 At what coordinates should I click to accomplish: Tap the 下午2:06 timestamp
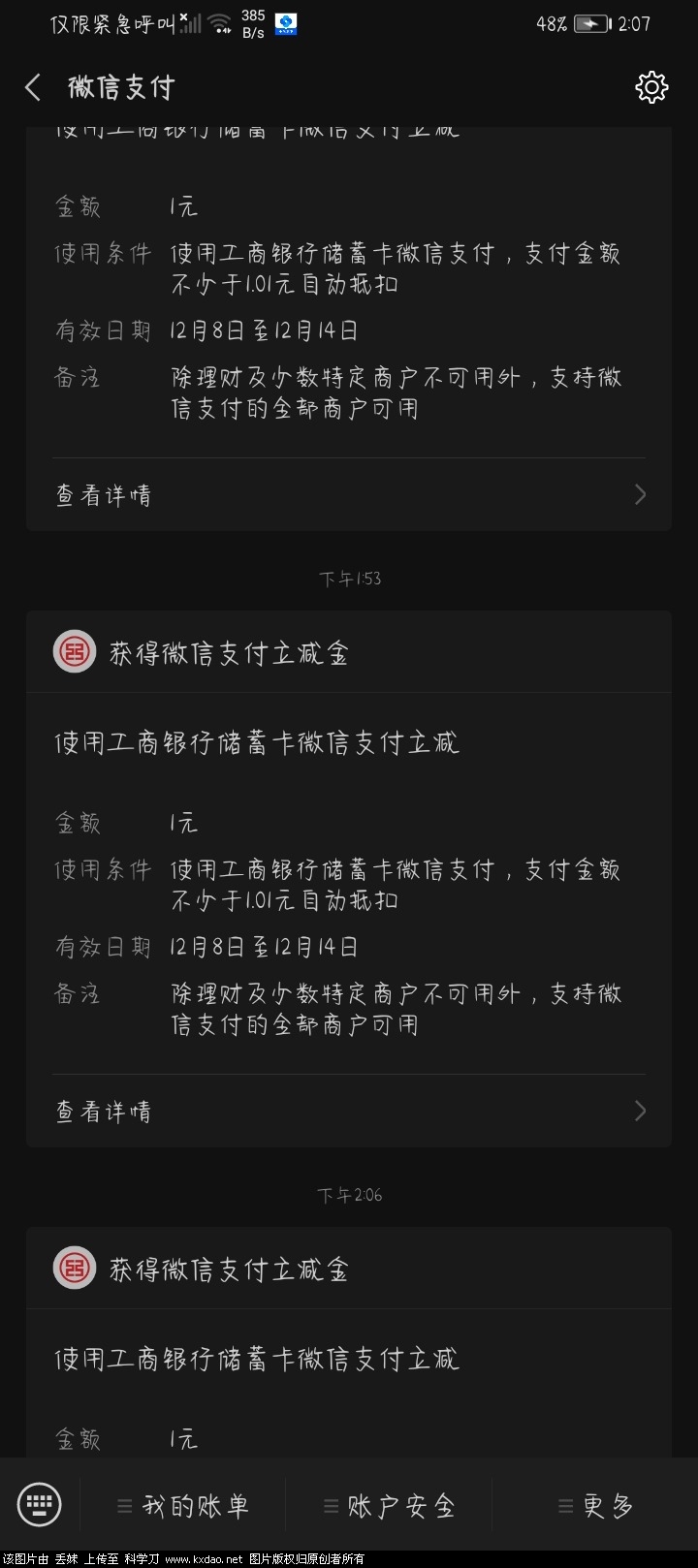(348, 1195)
